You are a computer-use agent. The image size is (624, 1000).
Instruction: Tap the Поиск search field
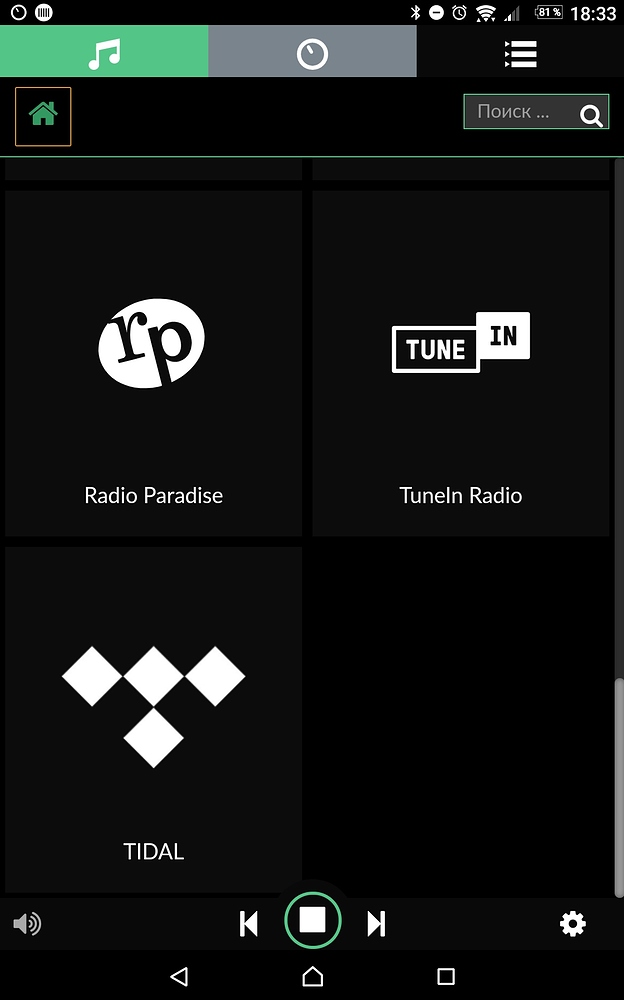click(x=522, y=112)
